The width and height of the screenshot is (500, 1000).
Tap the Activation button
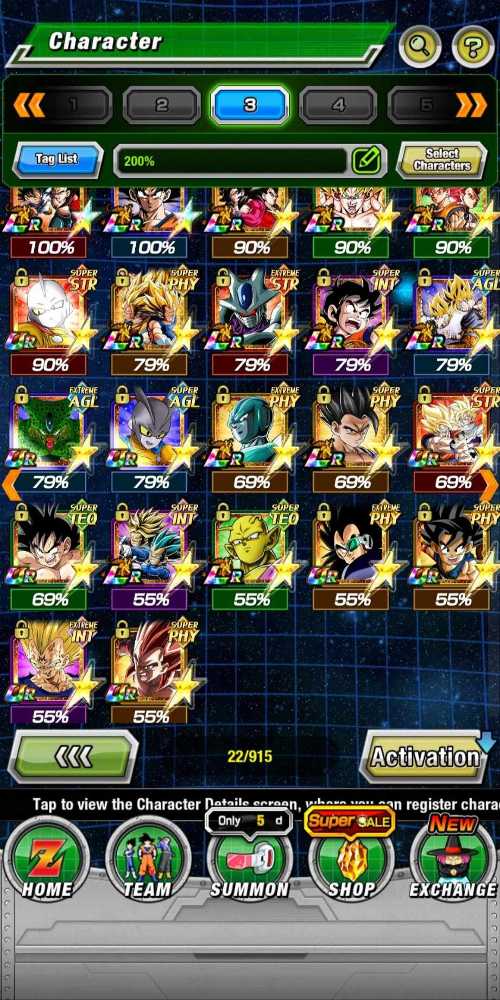[x=425, y=756]
